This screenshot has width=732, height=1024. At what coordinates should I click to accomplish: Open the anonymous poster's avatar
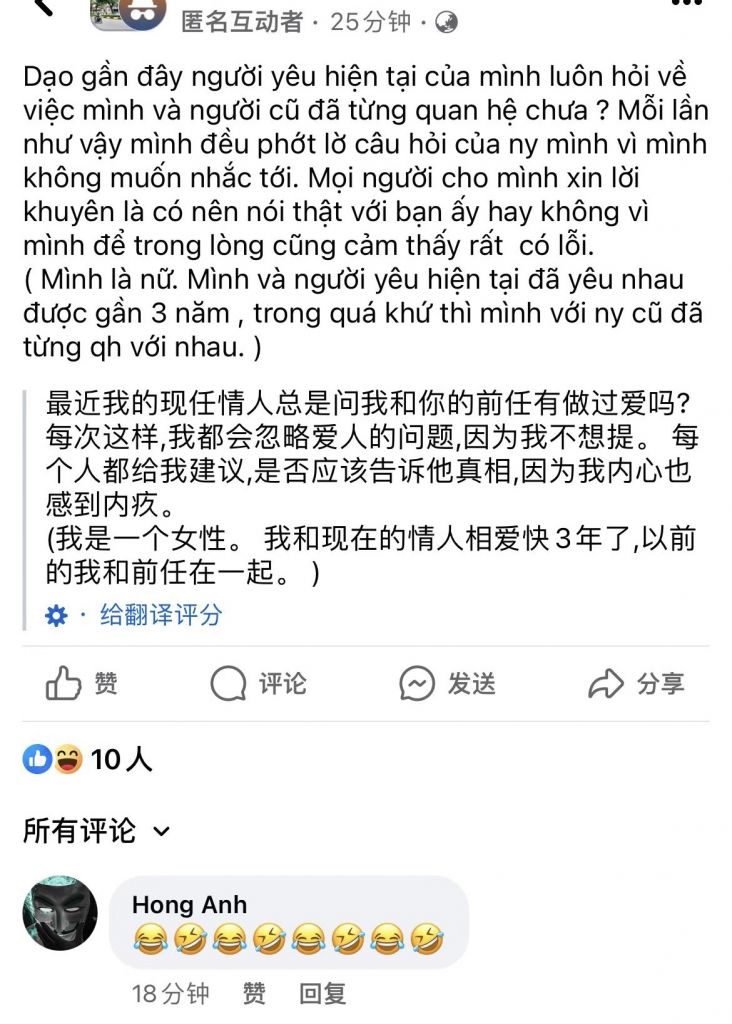(128, 14)
